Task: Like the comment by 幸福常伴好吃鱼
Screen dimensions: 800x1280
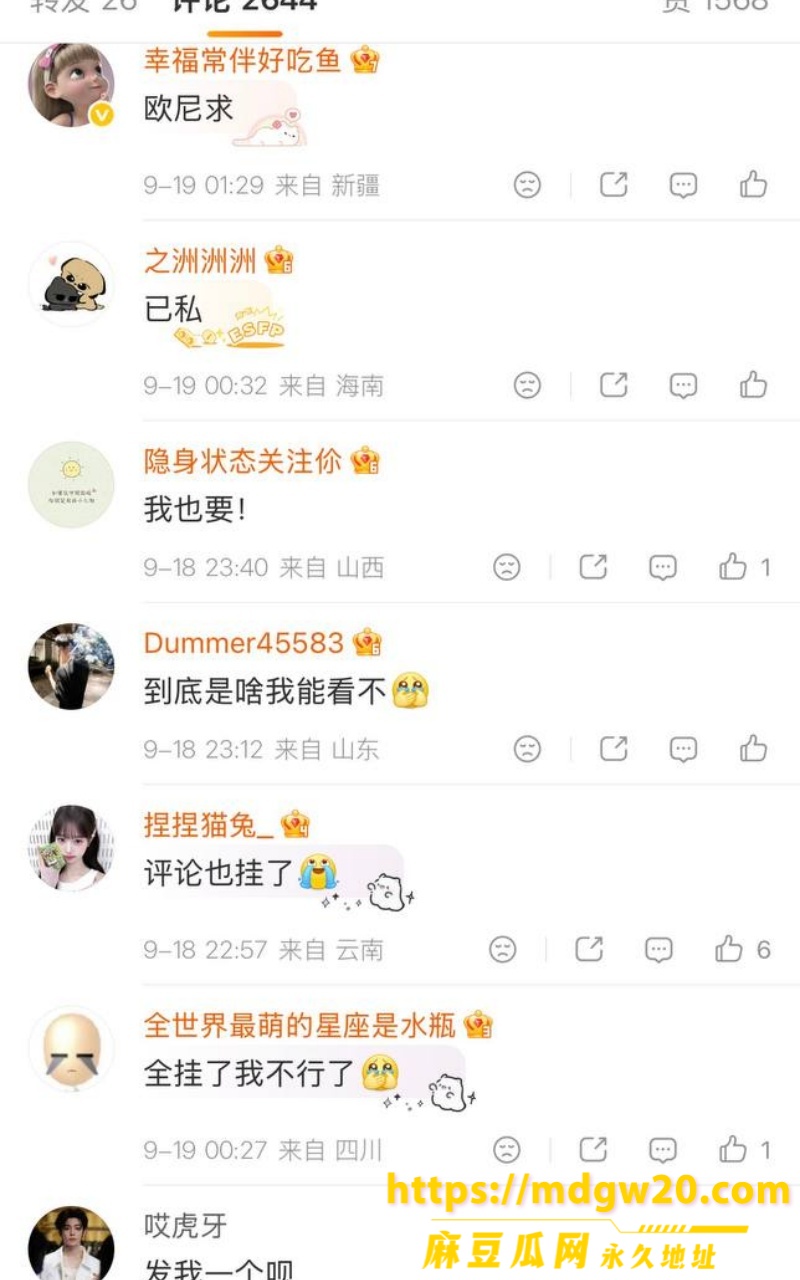Action: click(754, 184)
